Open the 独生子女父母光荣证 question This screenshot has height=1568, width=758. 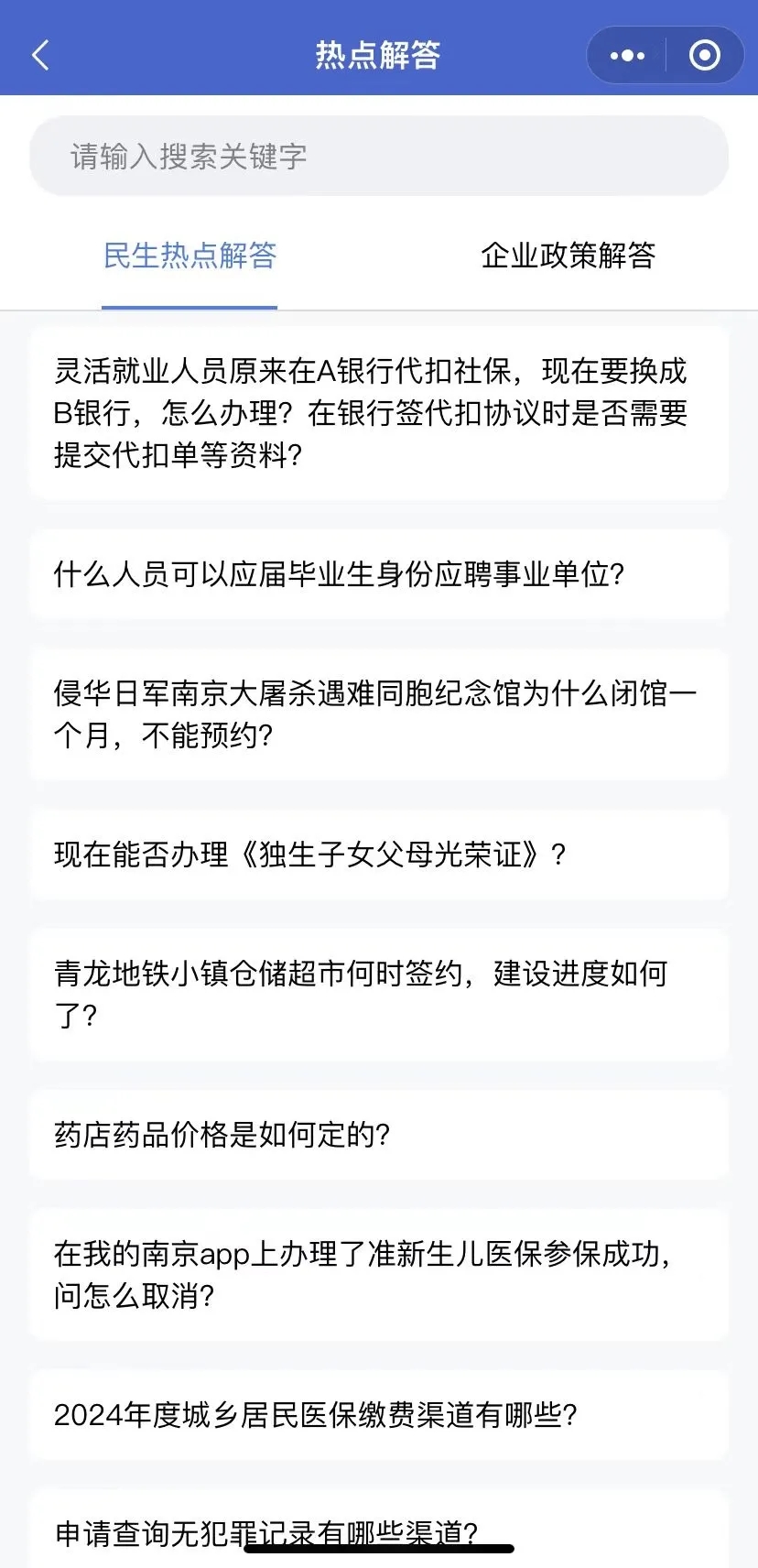point(379,855)
